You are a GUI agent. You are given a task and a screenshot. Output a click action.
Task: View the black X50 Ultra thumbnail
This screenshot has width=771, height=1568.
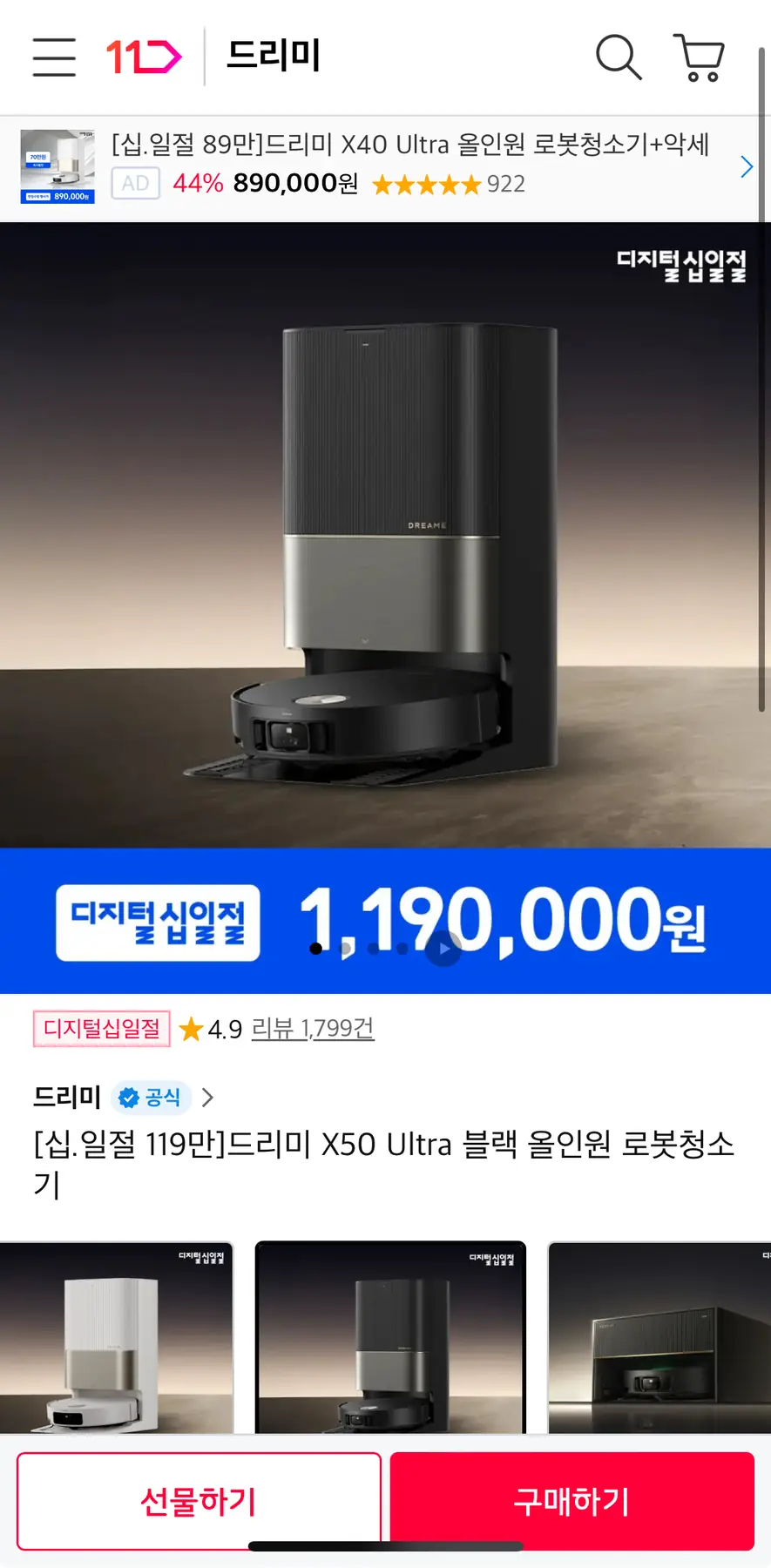(390, 1337)
